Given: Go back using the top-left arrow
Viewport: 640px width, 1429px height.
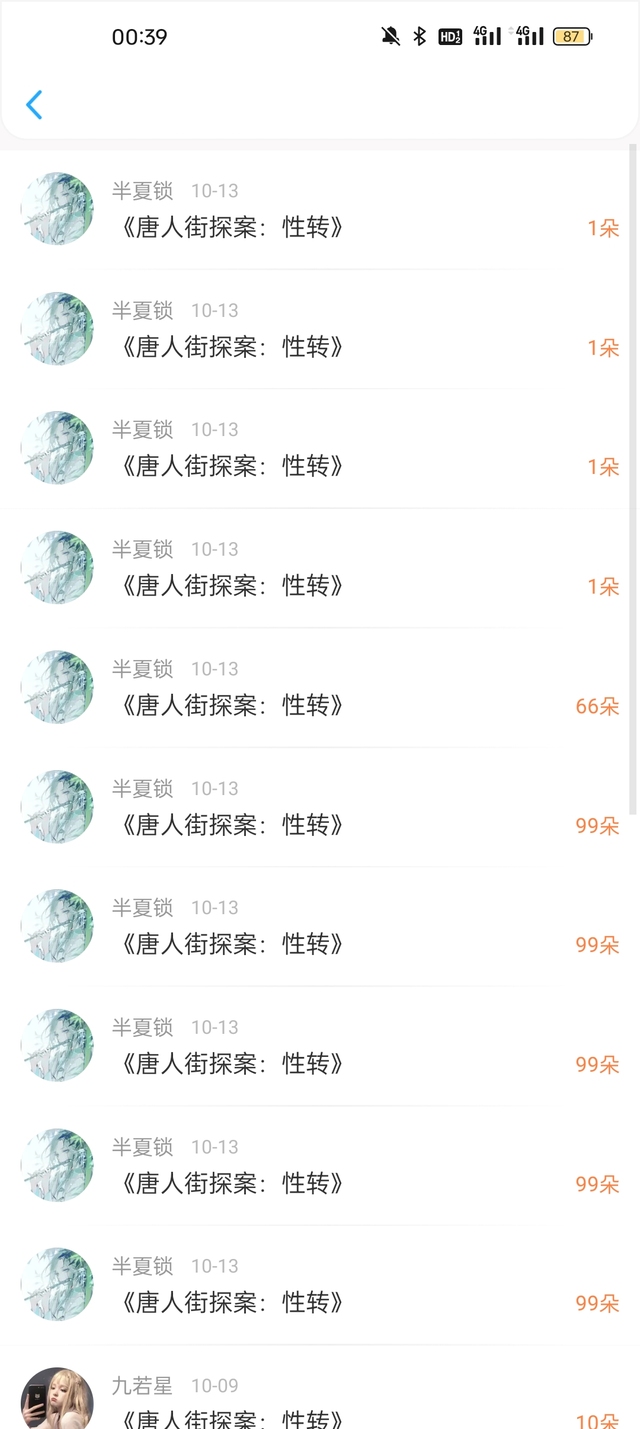Looking at the screenshot, I should 34,105.
